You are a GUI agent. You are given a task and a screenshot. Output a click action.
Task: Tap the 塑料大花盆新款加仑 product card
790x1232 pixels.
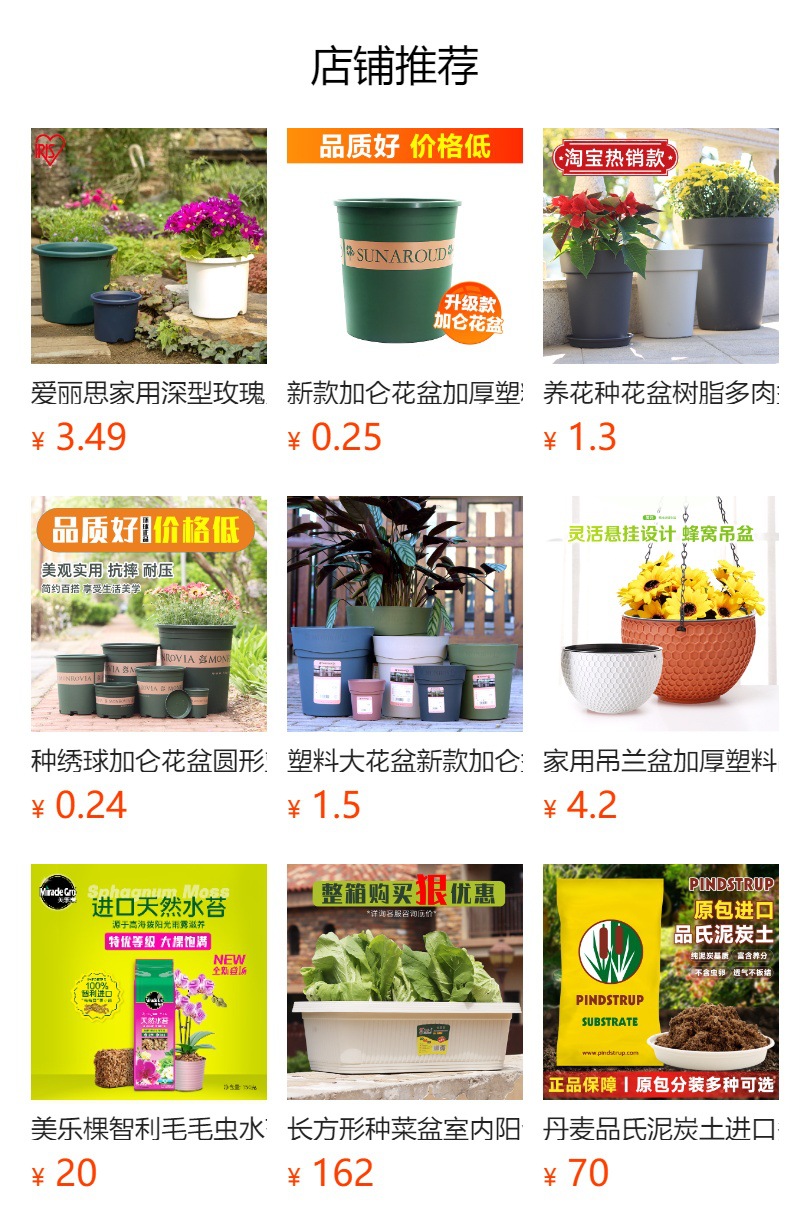(405, 614)
